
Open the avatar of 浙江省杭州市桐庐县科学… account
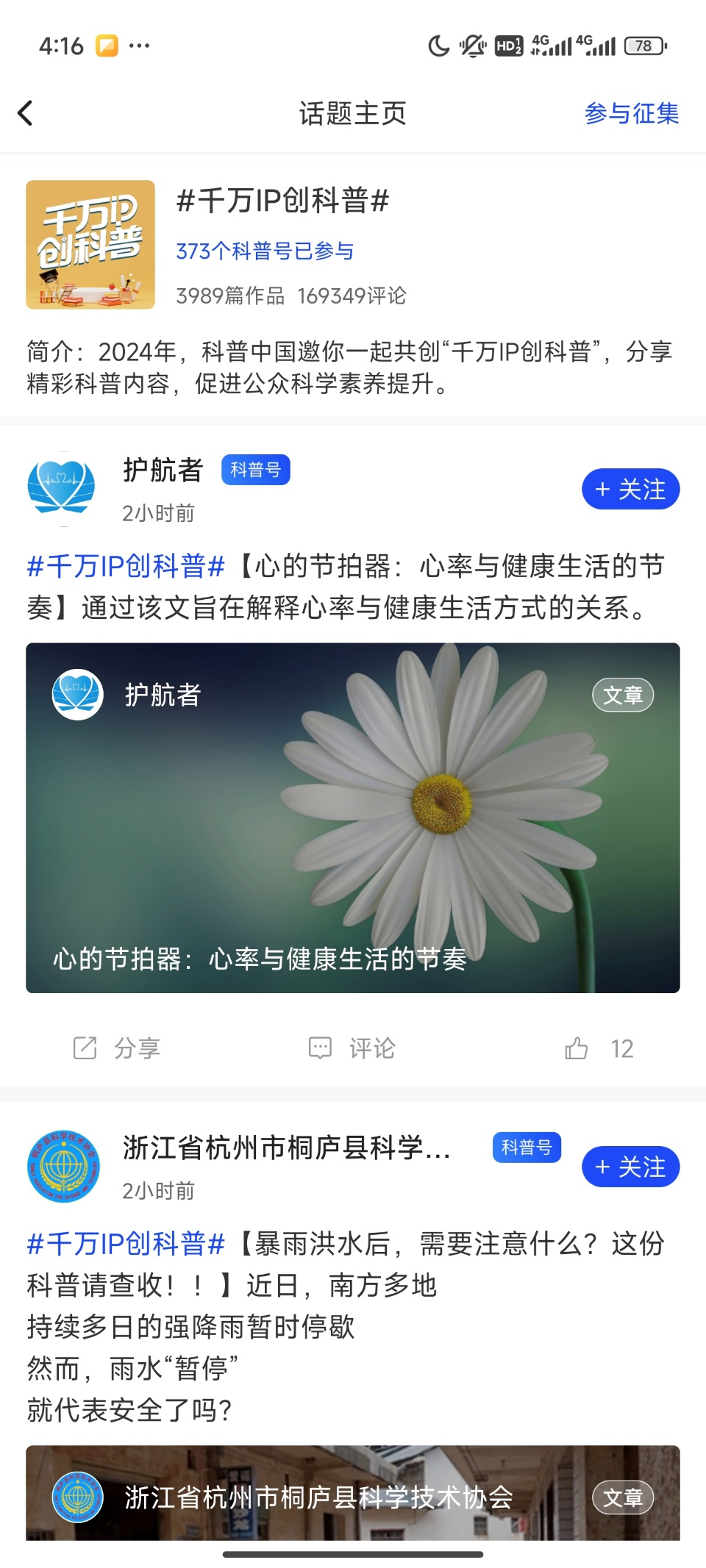[x=63, y=1167]
